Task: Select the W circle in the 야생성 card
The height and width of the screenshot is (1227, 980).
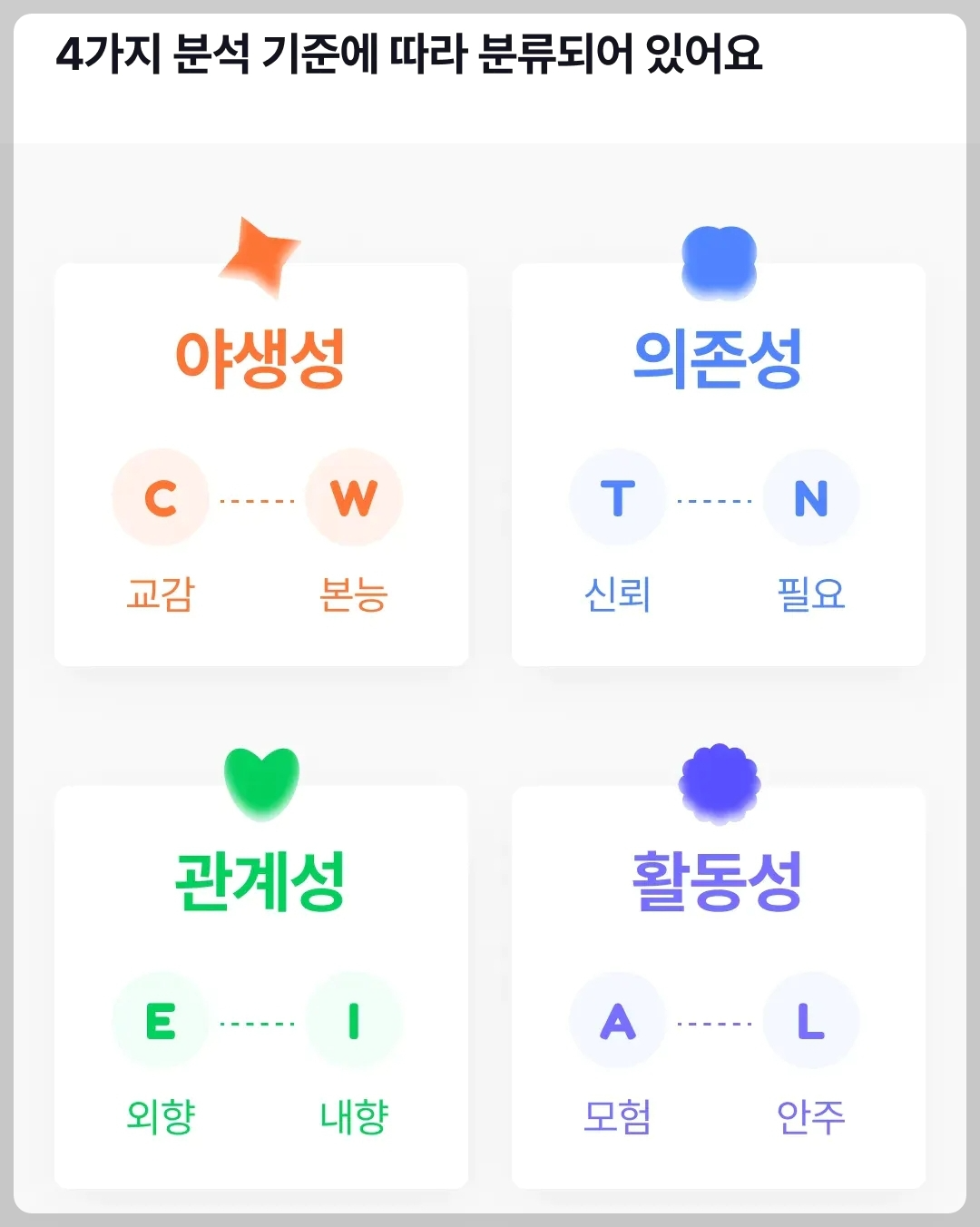Action: pyautogui.click(x=354, y=497)
